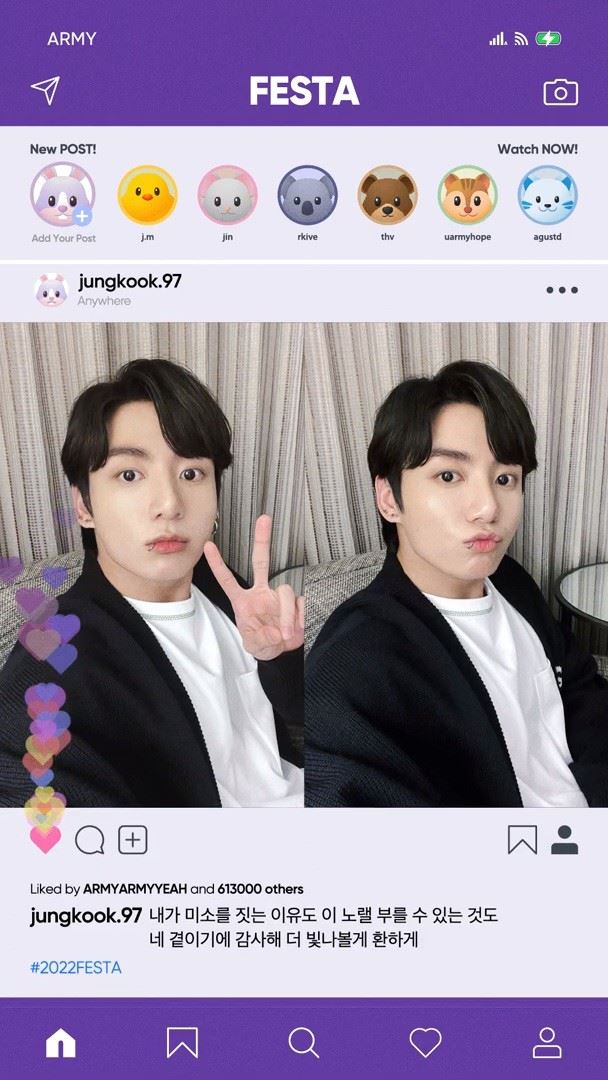View thv's story
This screenshot has width=608, height=1080.
coord(387,195)
